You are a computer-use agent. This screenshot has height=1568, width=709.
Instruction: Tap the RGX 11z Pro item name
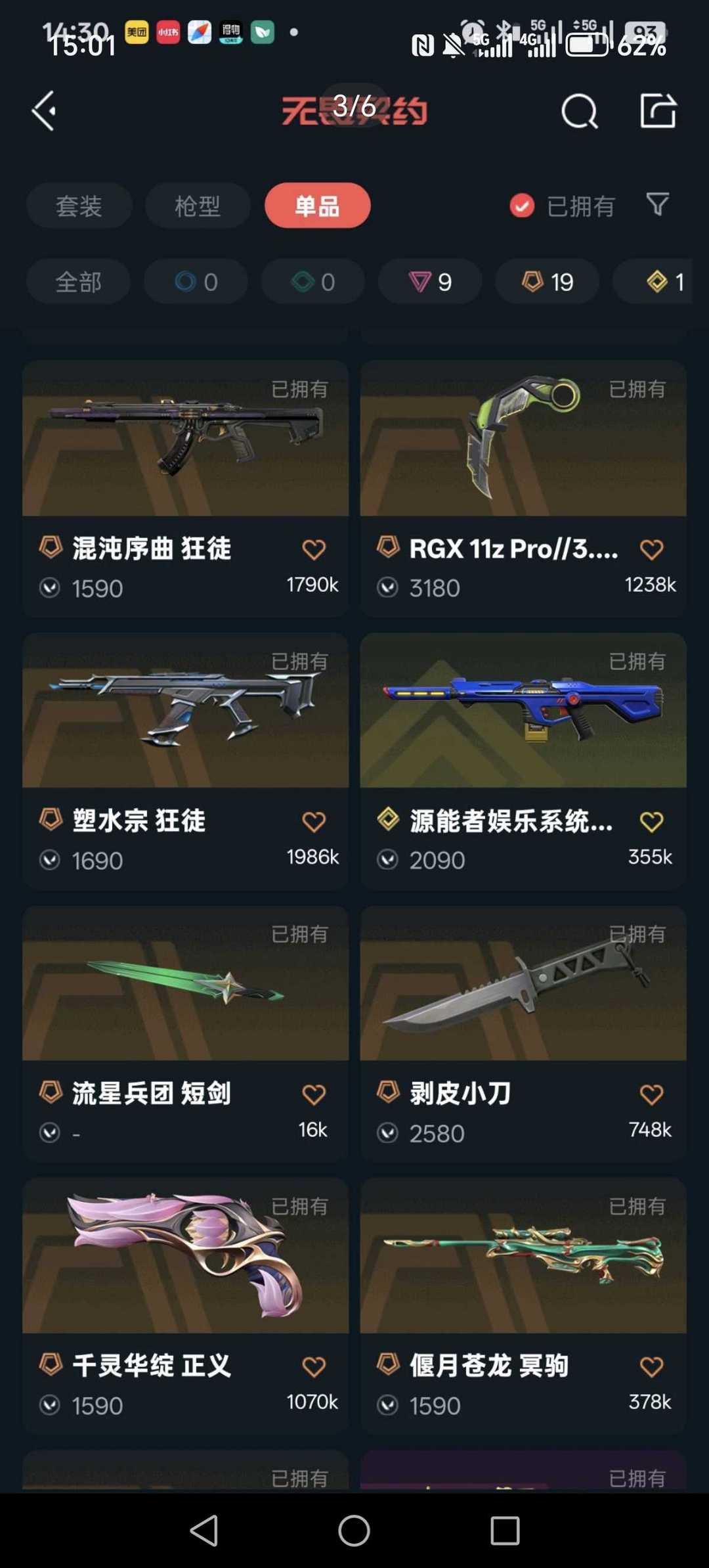[513, 550]
